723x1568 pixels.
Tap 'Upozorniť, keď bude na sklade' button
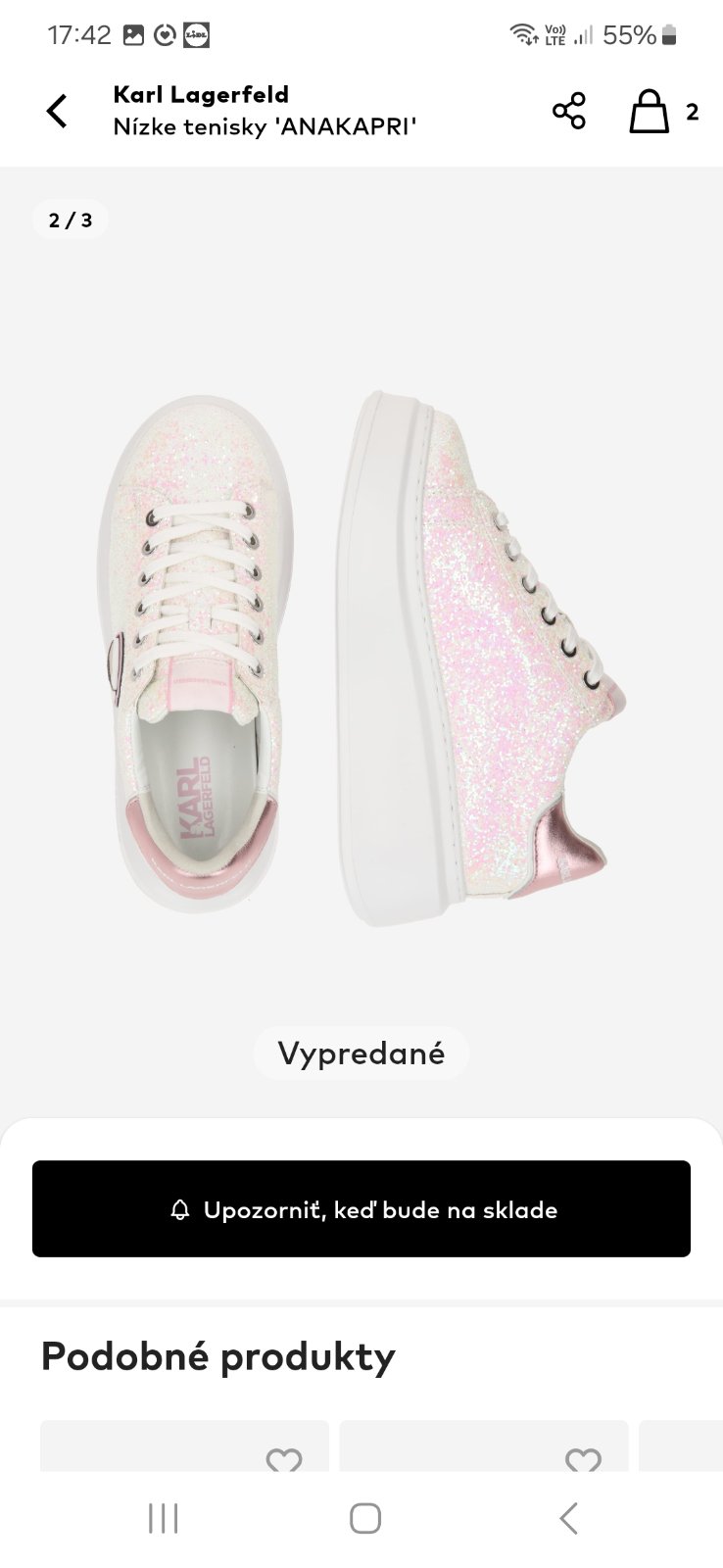(361, 1208)
